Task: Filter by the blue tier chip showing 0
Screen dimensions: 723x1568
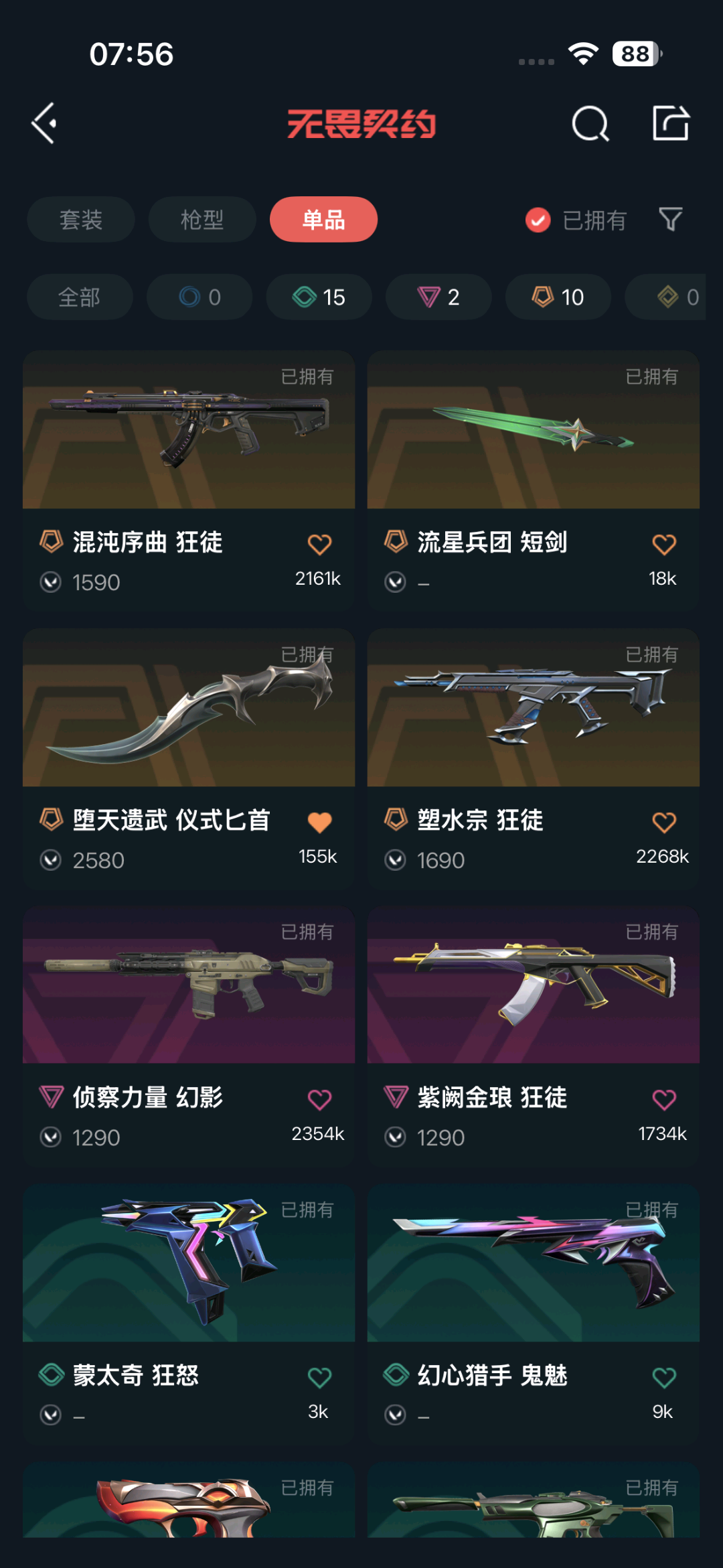Action: click(199, 297)
